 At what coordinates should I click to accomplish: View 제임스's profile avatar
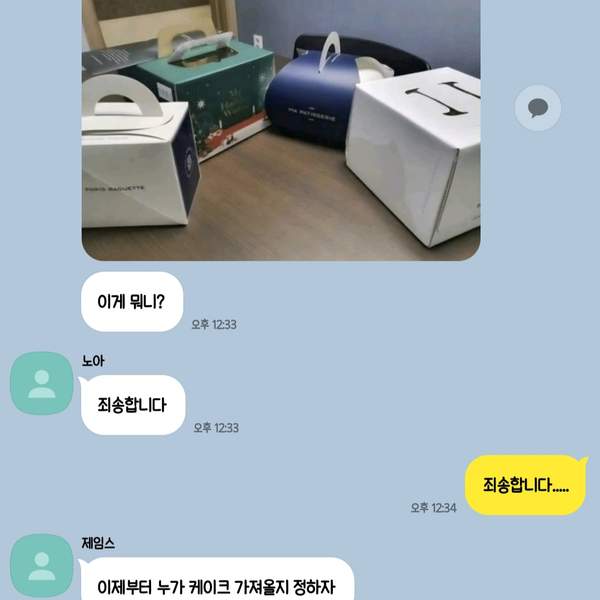tap(42, 565)
